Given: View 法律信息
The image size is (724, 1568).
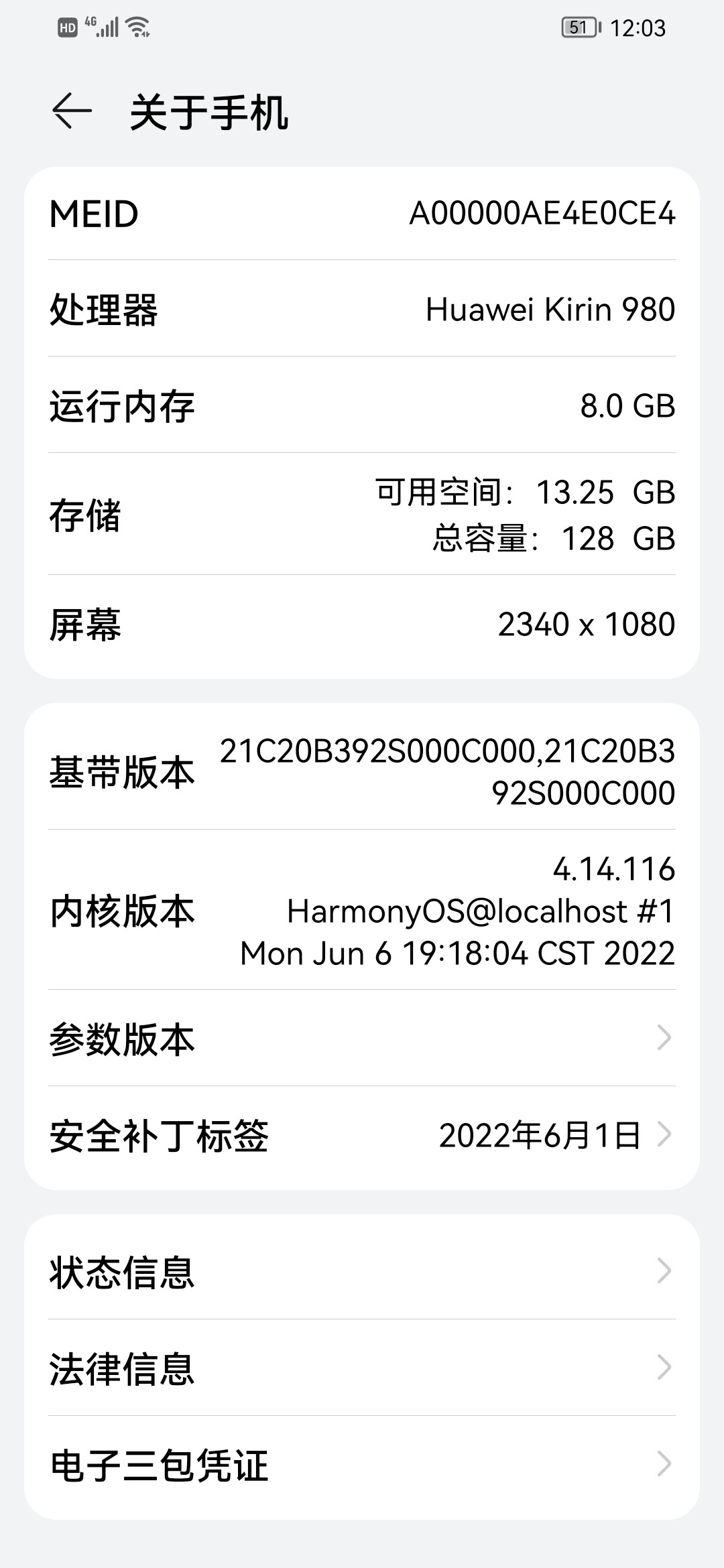Looking at the screenshot, I should tap(362, 1368).
